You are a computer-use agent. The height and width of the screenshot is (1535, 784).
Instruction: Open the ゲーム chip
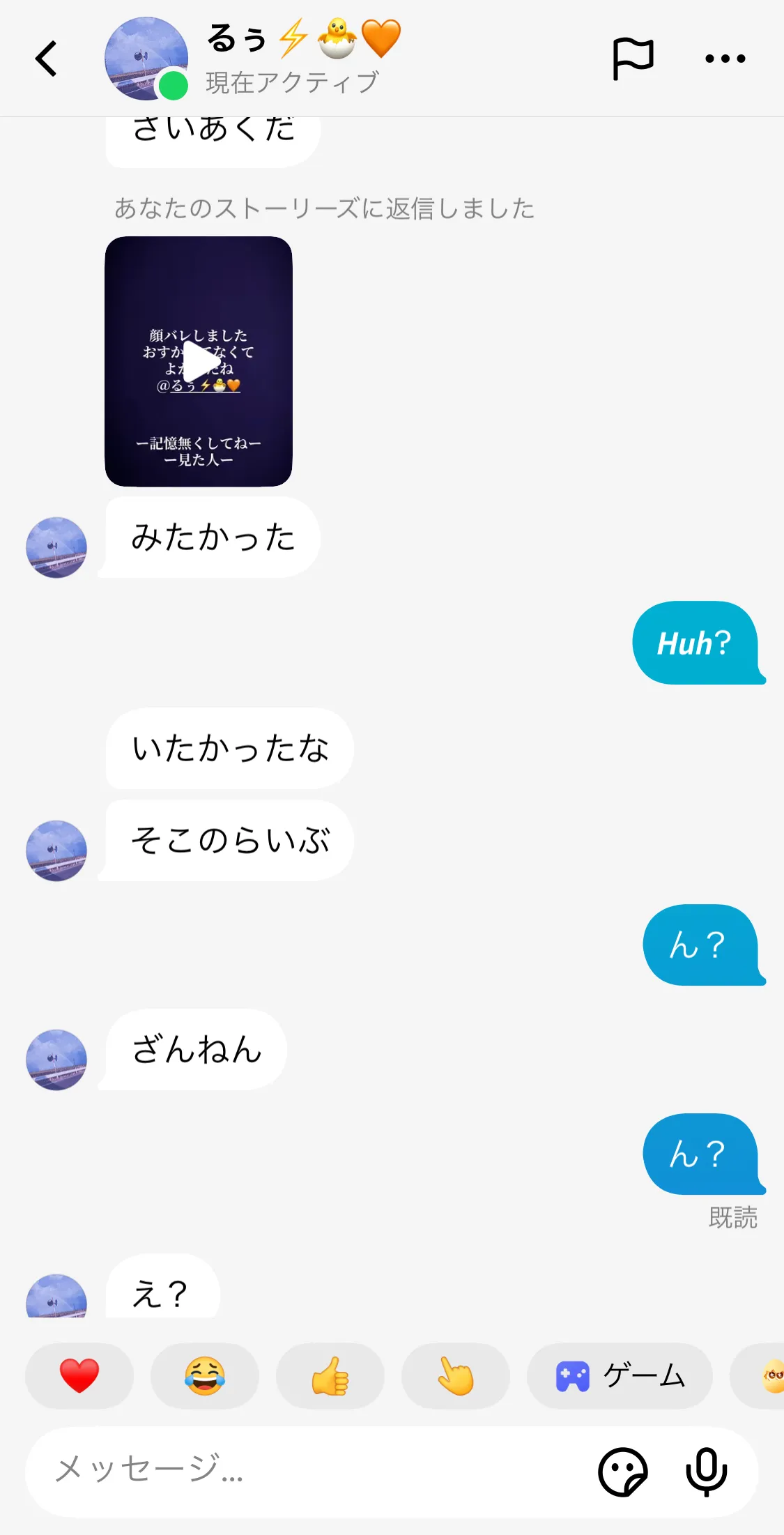point(620,1376)
